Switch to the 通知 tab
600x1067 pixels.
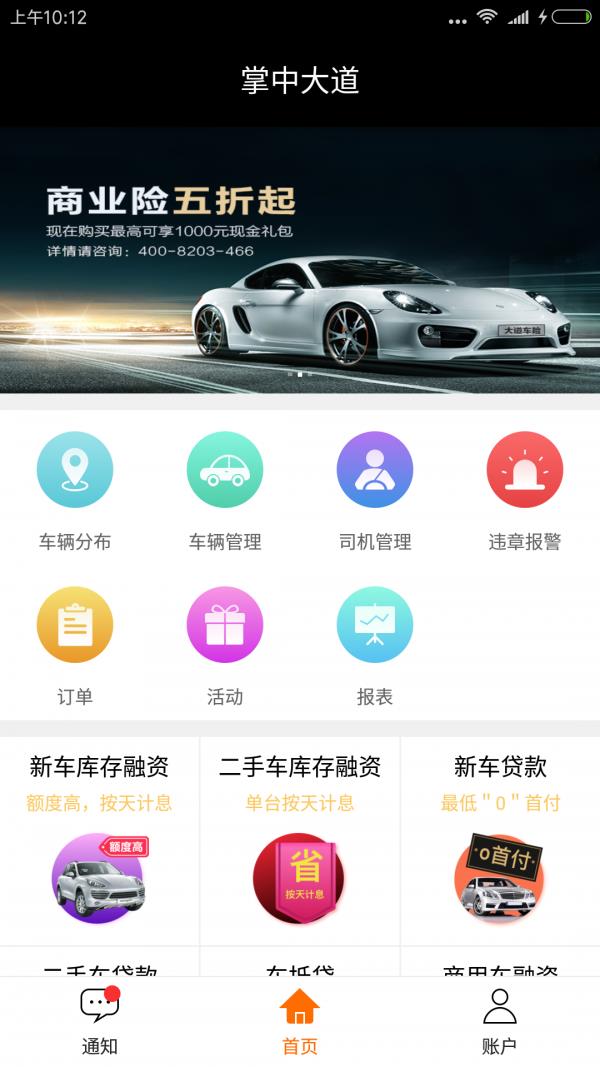coord(99,1020)
